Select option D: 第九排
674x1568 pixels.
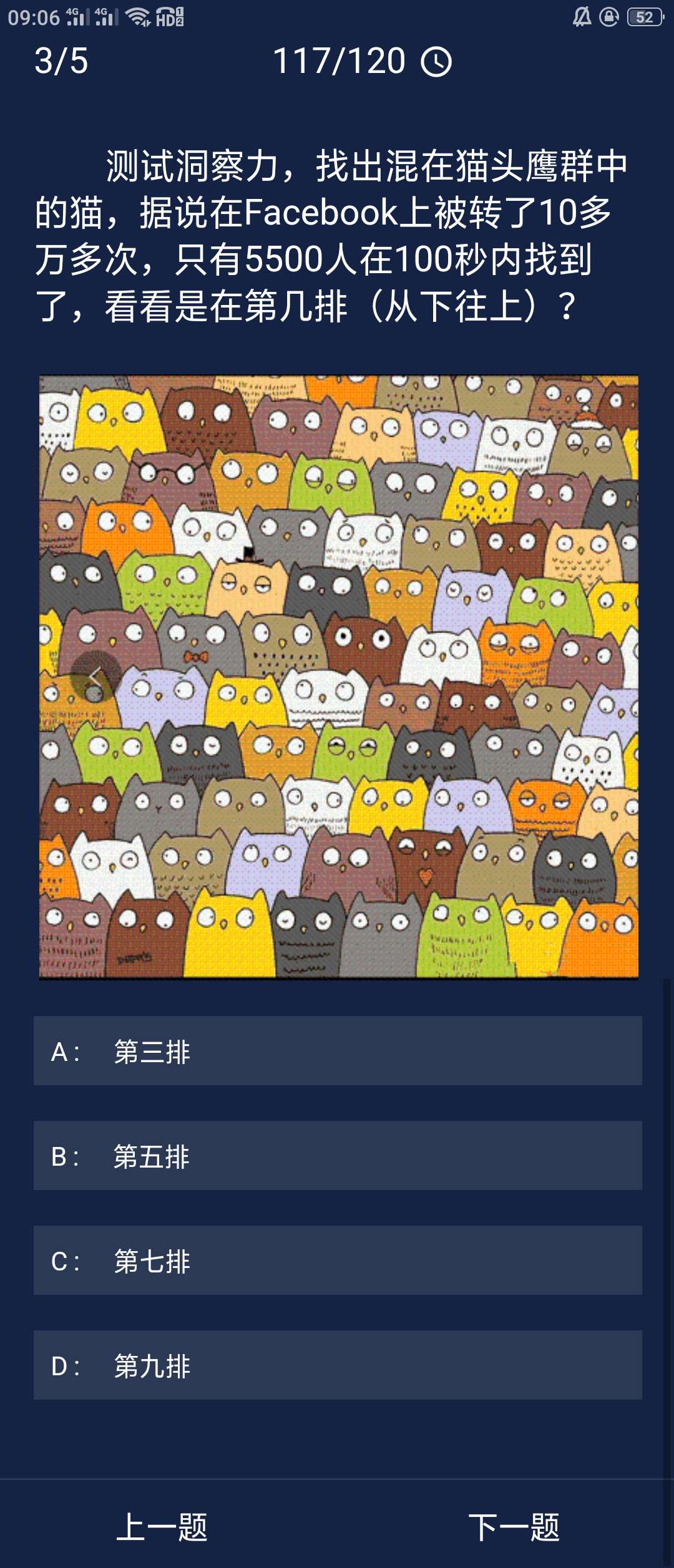(x=337, y=1365)
